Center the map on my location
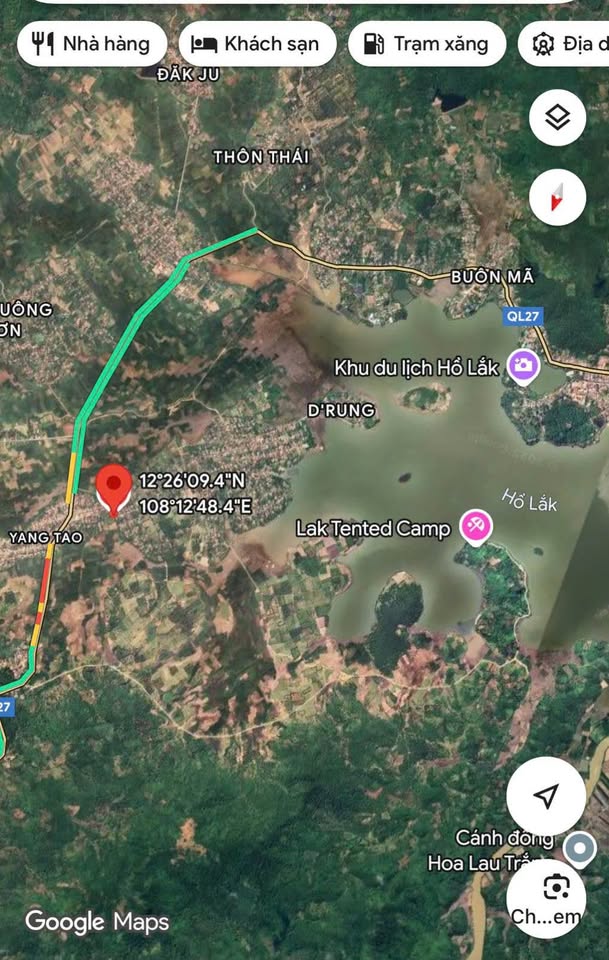This screenshot has height=960, width=609. point(546,796)
